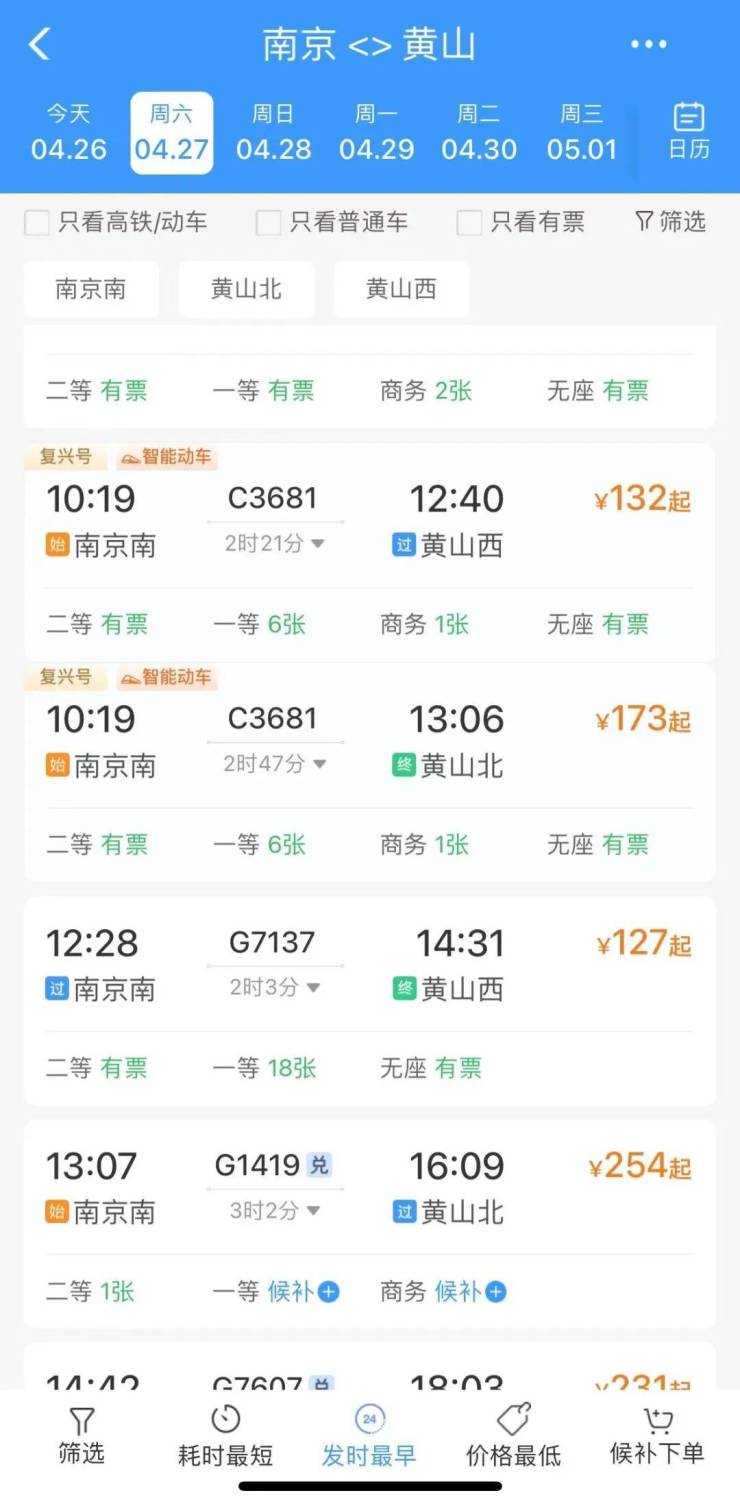
Task: Enable the 只看普通车 checkbox
Action: point(268,223)
